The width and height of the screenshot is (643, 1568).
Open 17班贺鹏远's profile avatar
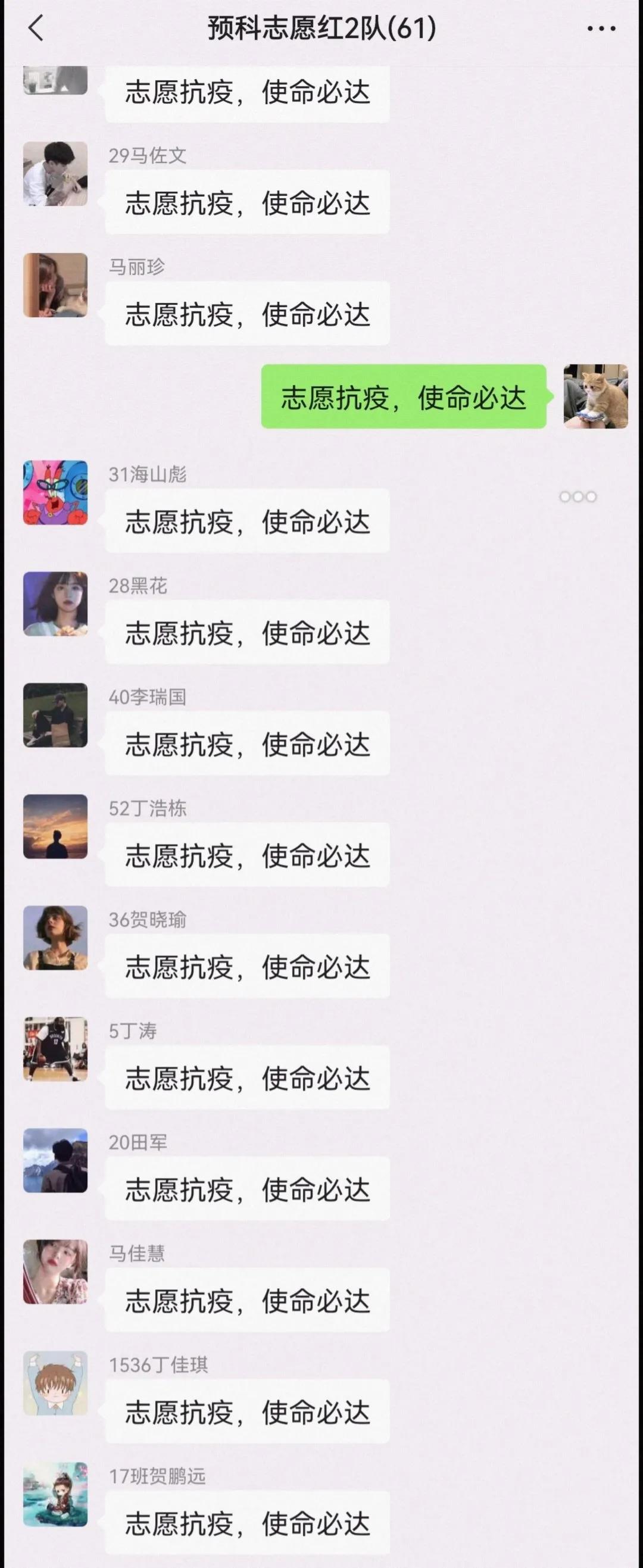point(55,1495)
